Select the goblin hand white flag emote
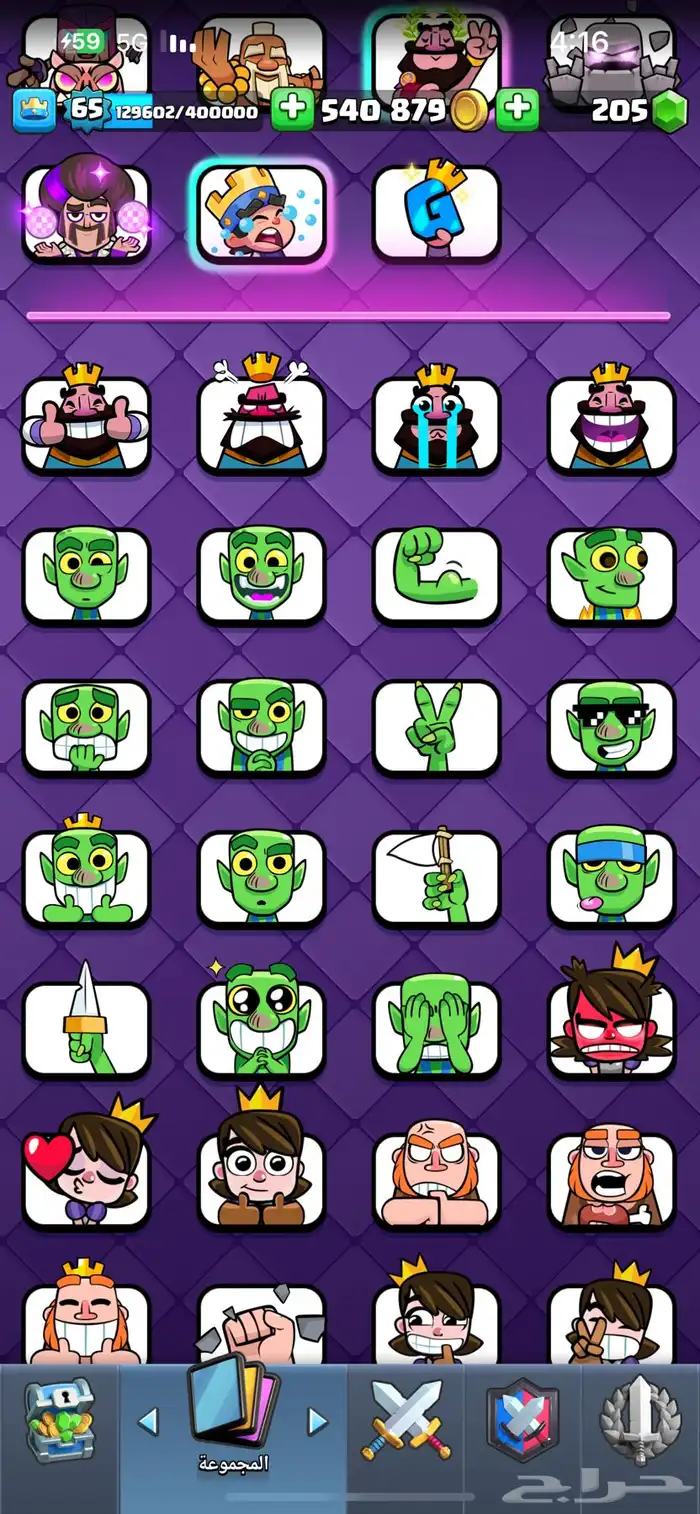700x1514 pixels. (436, 879)
